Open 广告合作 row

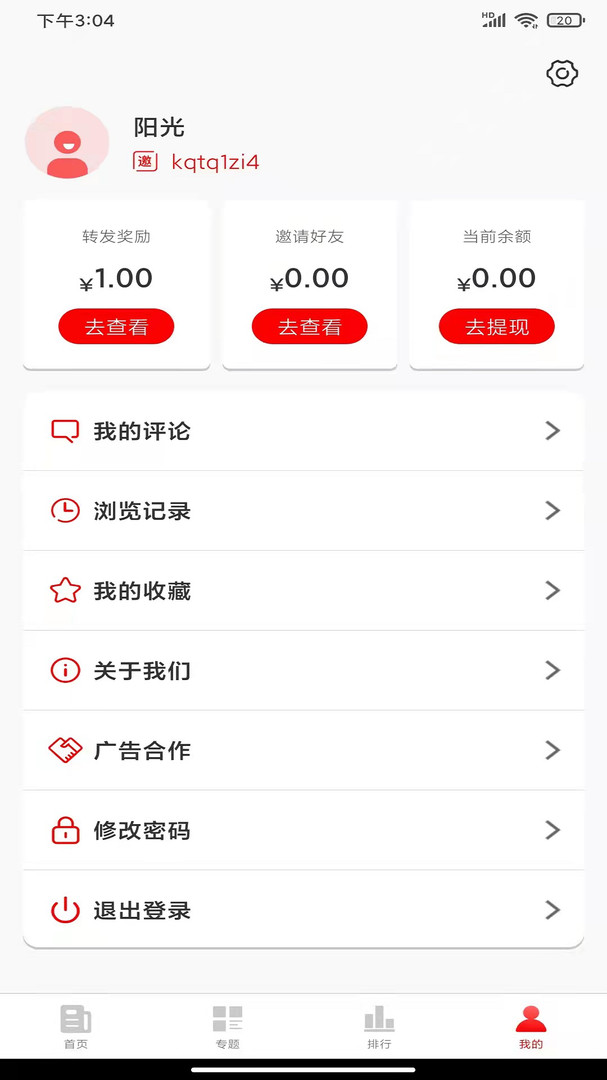(x=303, y=751)
